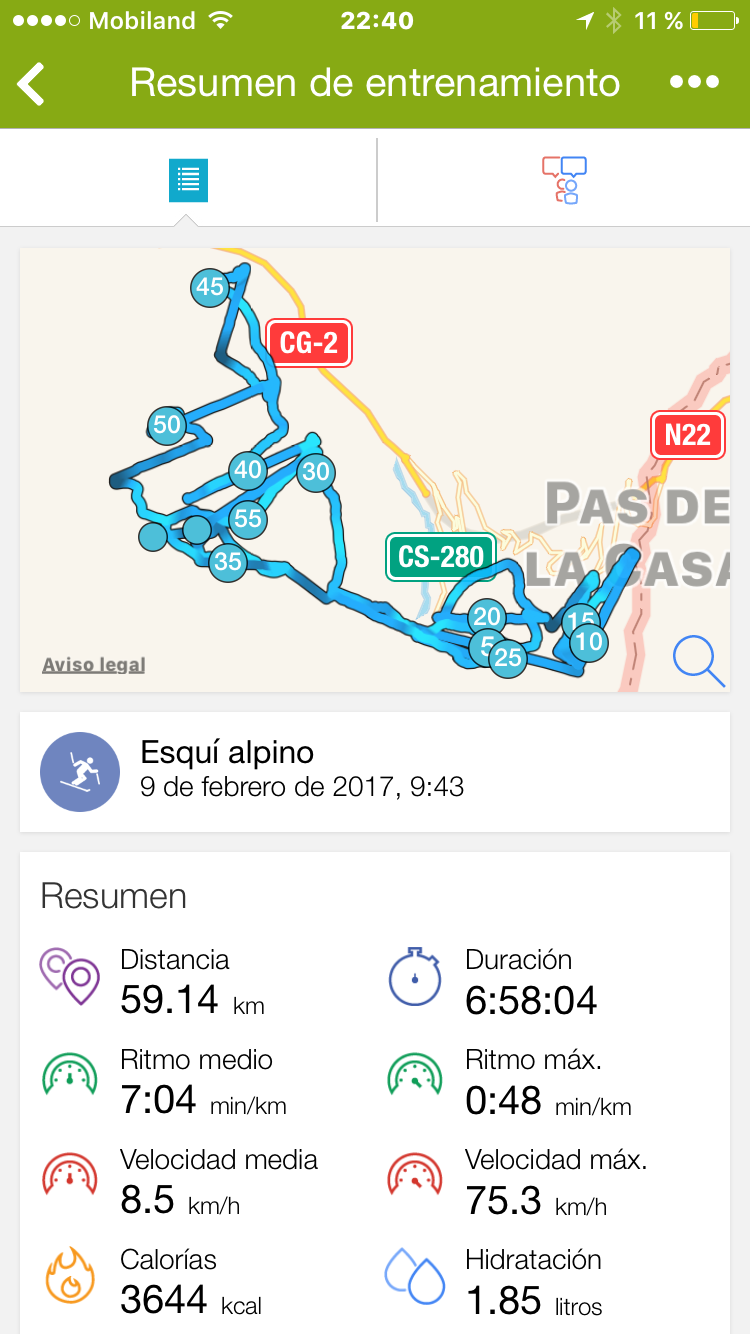
Task: Open the three-dot overflow menu
Action: (694, 83)
